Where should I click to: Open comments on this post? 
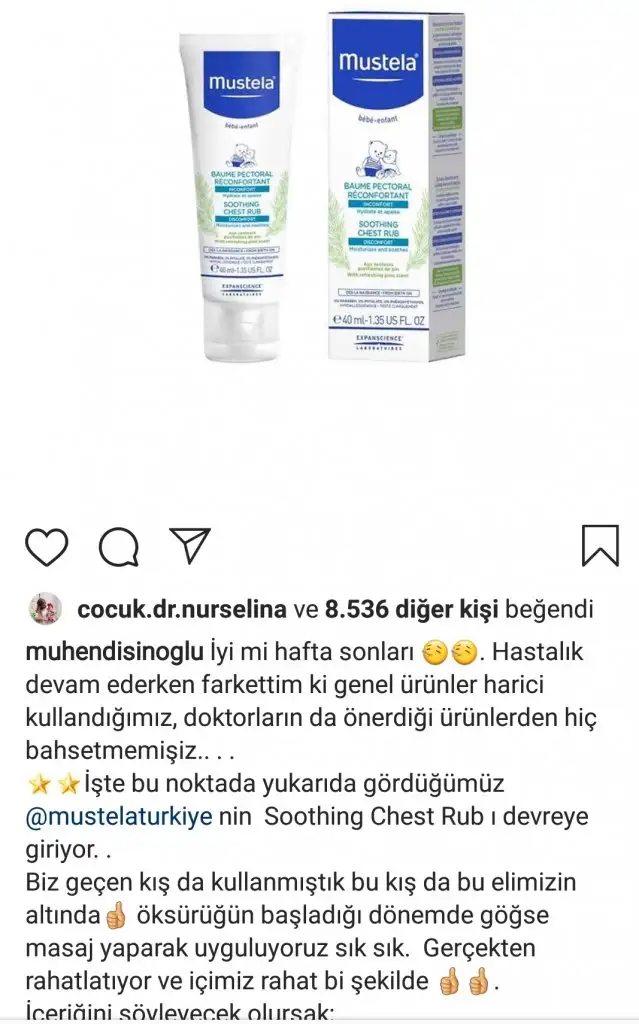(118, 547)
